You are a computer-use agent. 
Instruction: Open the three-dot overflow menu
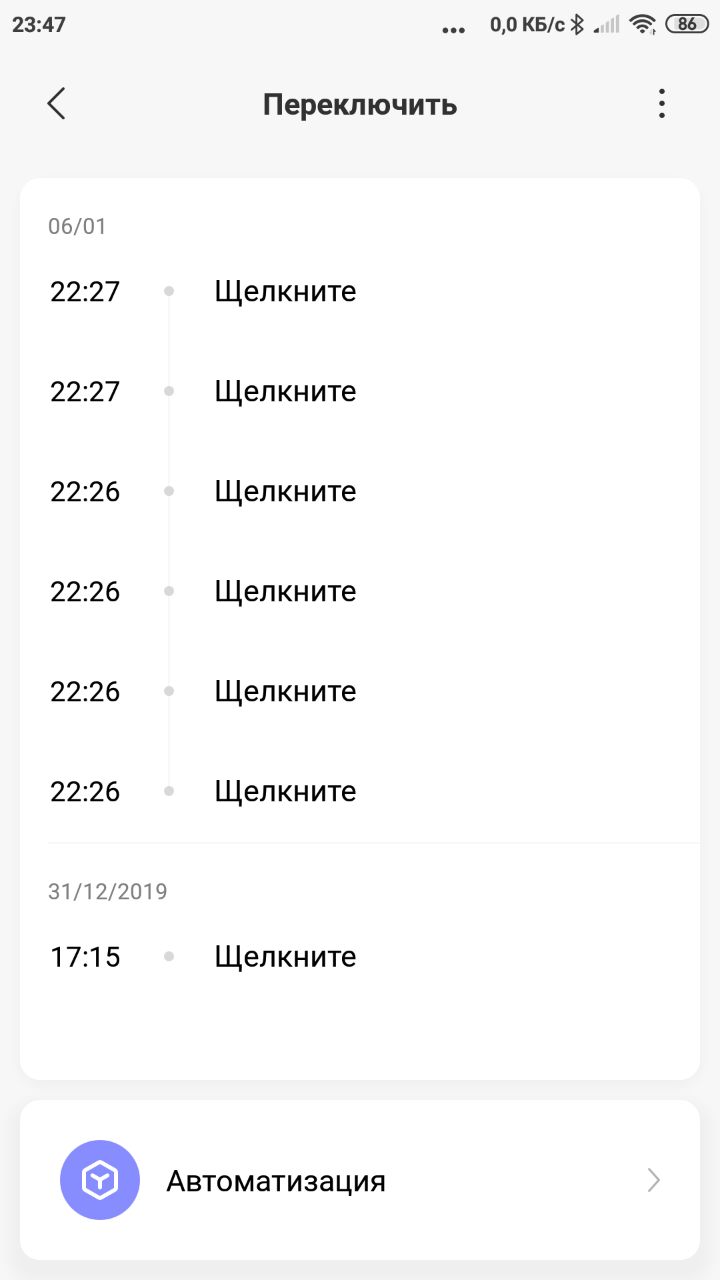(x=661, y=104)
